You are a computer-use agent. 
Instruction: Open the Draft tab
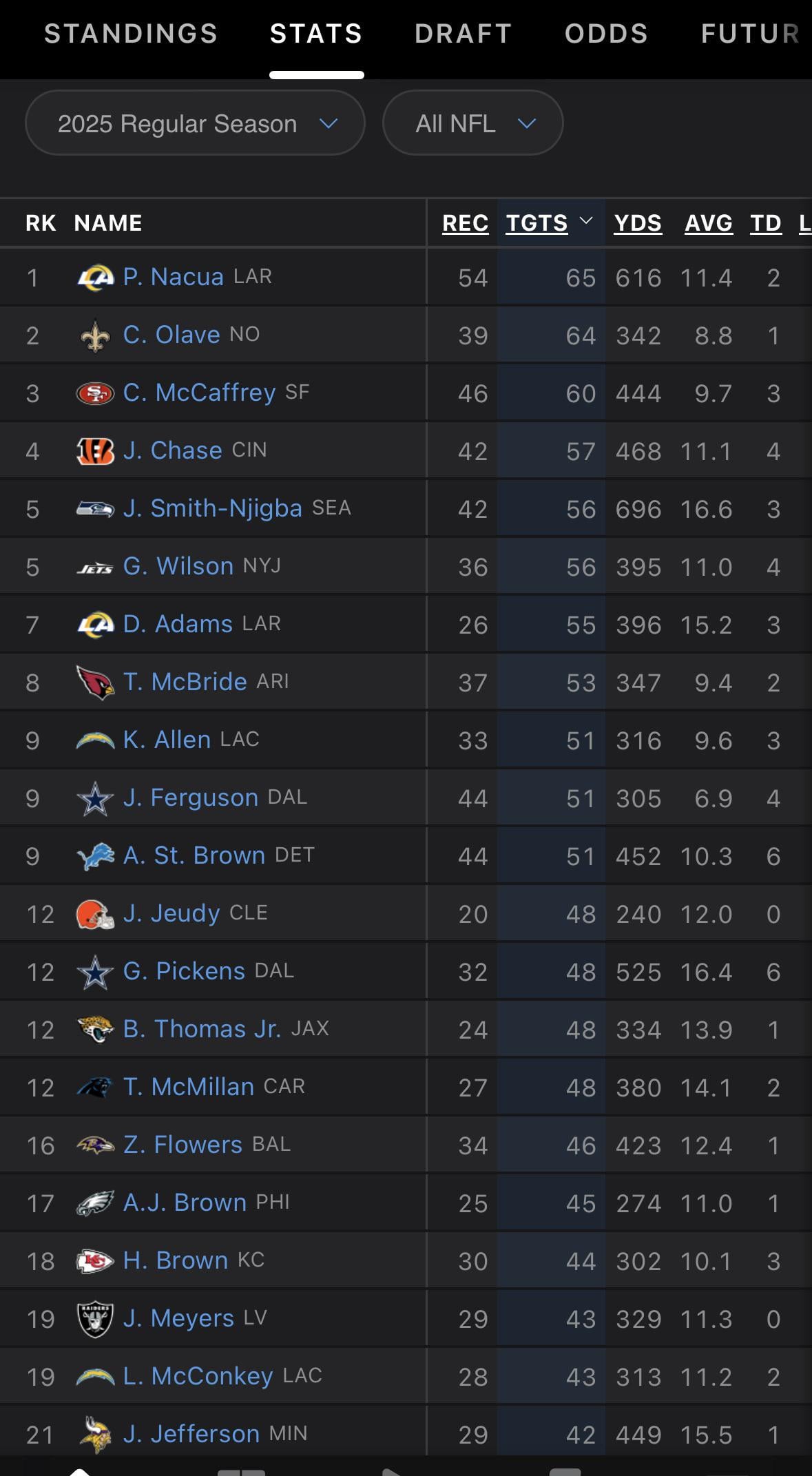pos(463,34)
